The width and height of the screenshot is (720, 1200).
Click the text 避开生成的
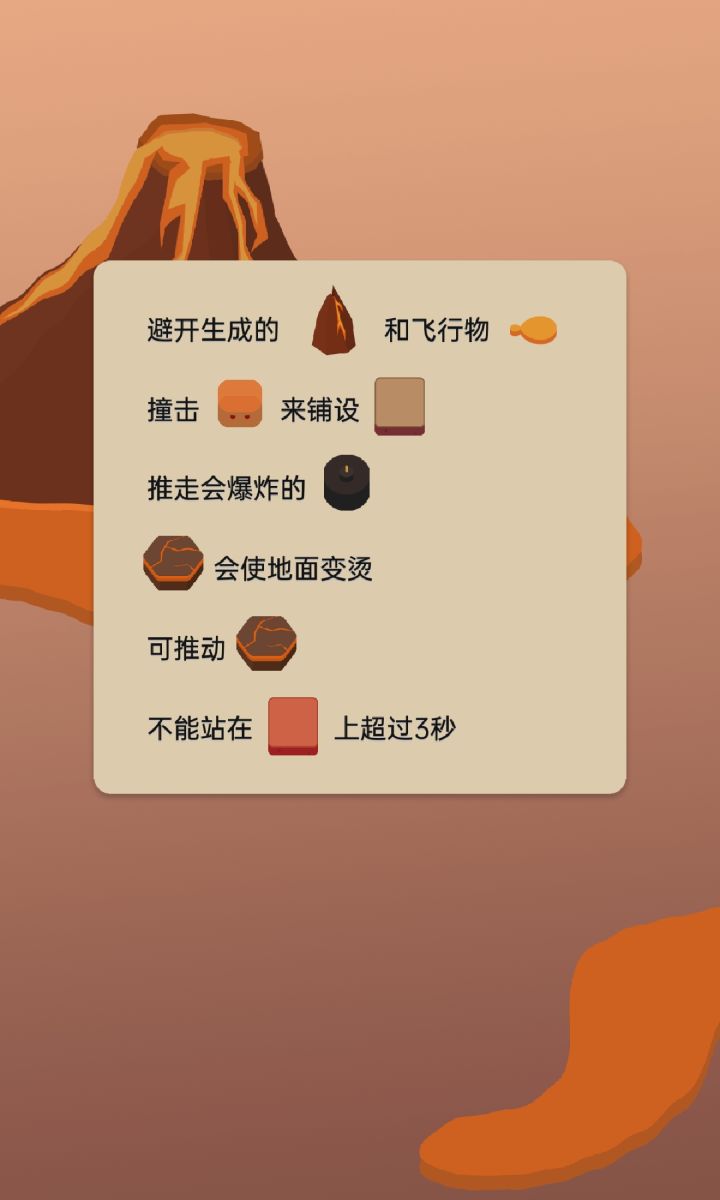[x=213, y=330]
